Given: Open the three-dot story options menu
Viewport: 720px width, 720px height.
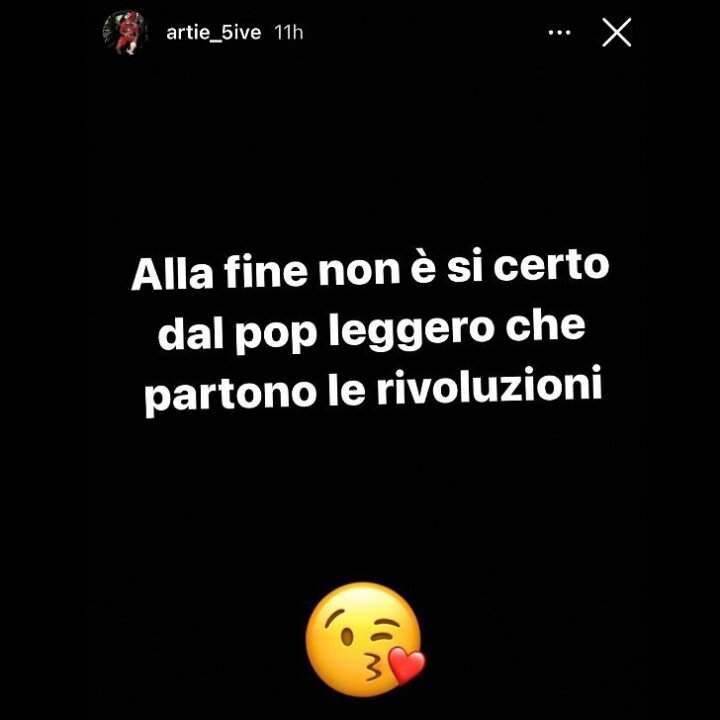Looking at the screenshot, I should point(560,33).
